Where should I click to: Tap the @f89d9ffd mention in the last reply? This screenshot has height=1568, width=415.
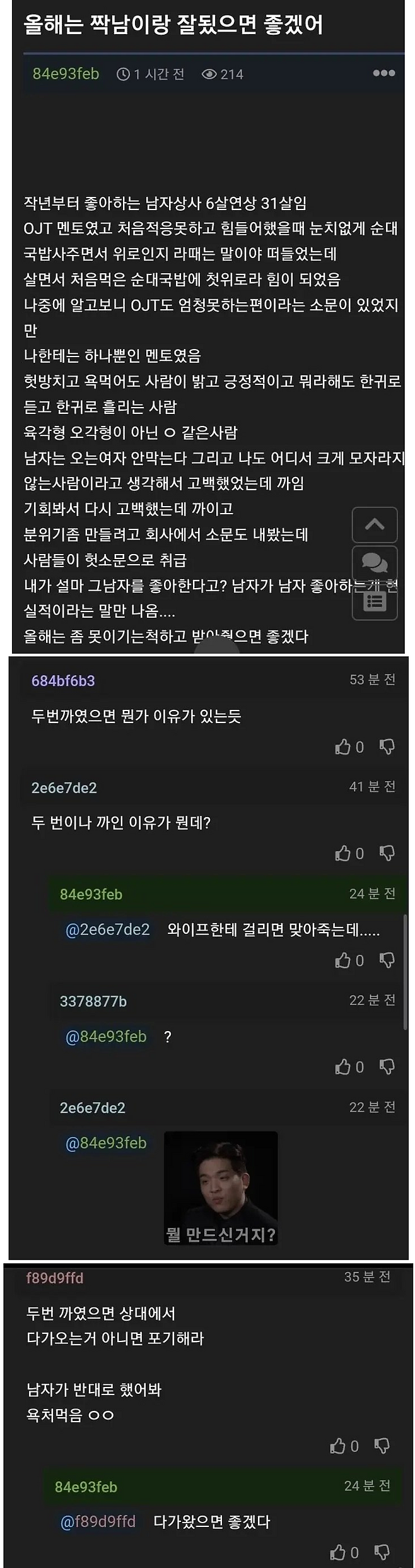coord(98,1521)
